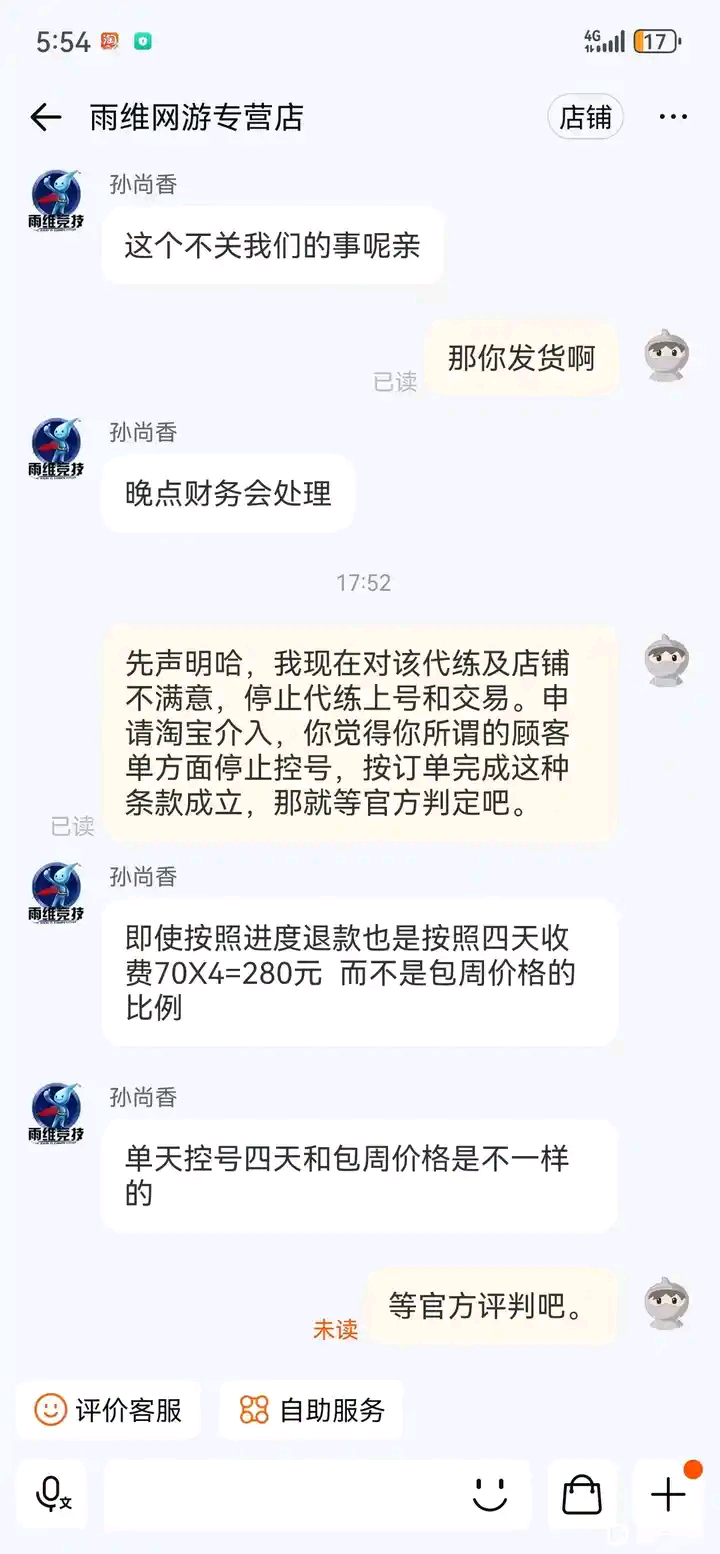Viewport: 720px width, 1554px height.
Task: Go back from the chat
Action: [x=45, y=118]
